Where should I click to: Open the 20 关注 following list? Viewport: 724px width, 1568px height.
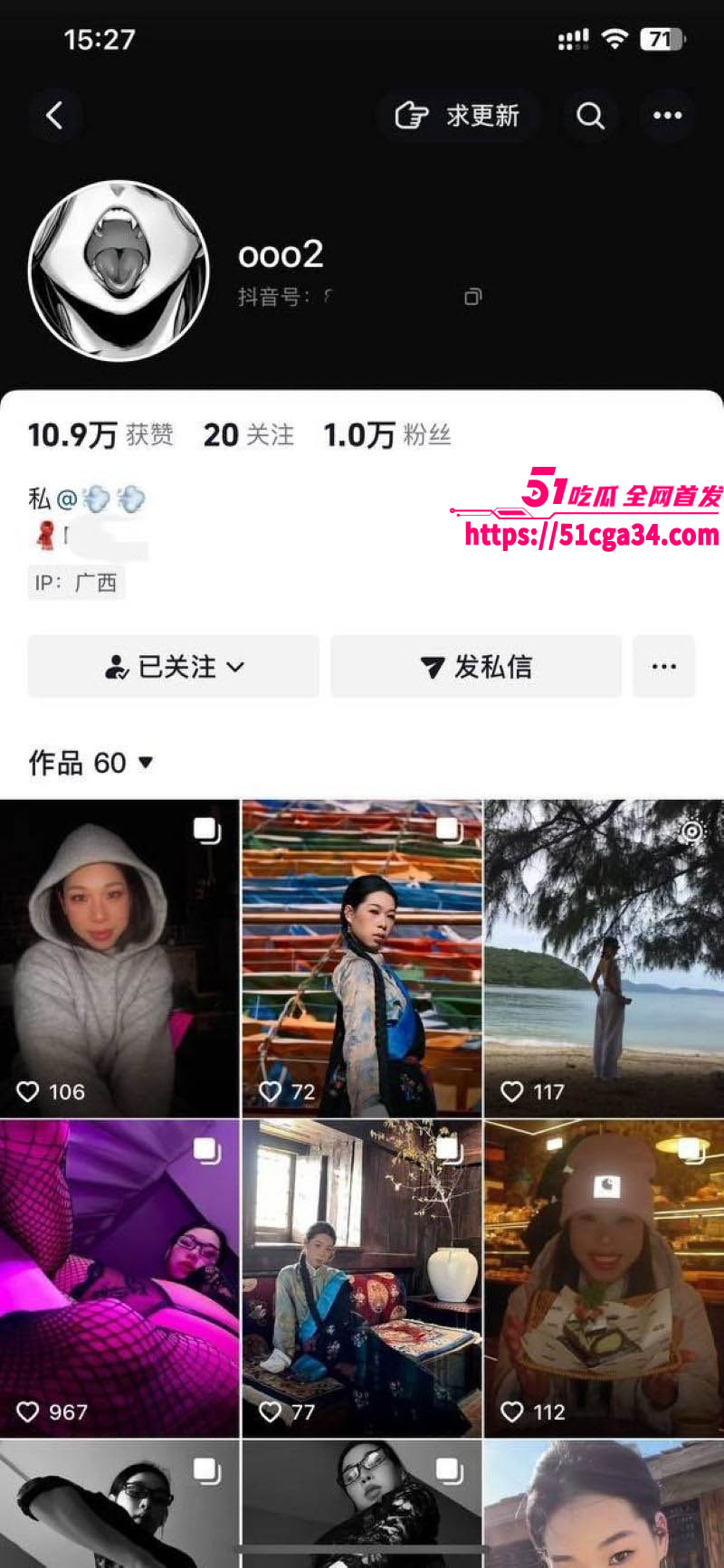click(x=248, y=435)
